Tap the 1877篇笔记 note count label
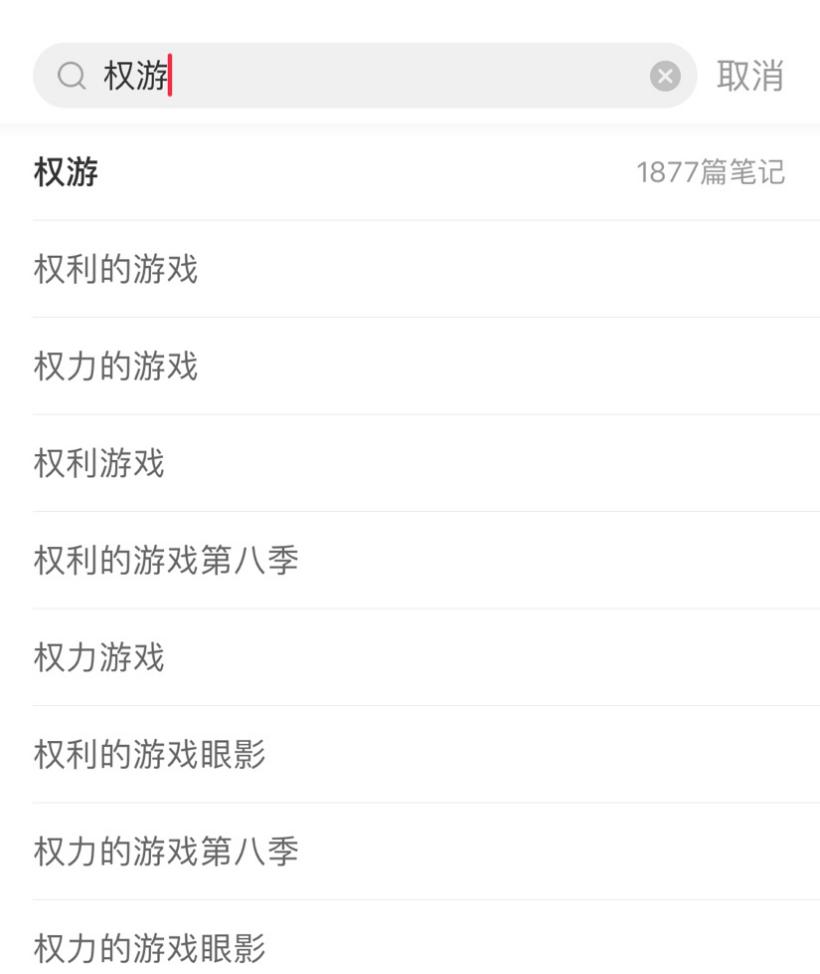This screenshot has height=974, width=820. click(x=712, y=173)
